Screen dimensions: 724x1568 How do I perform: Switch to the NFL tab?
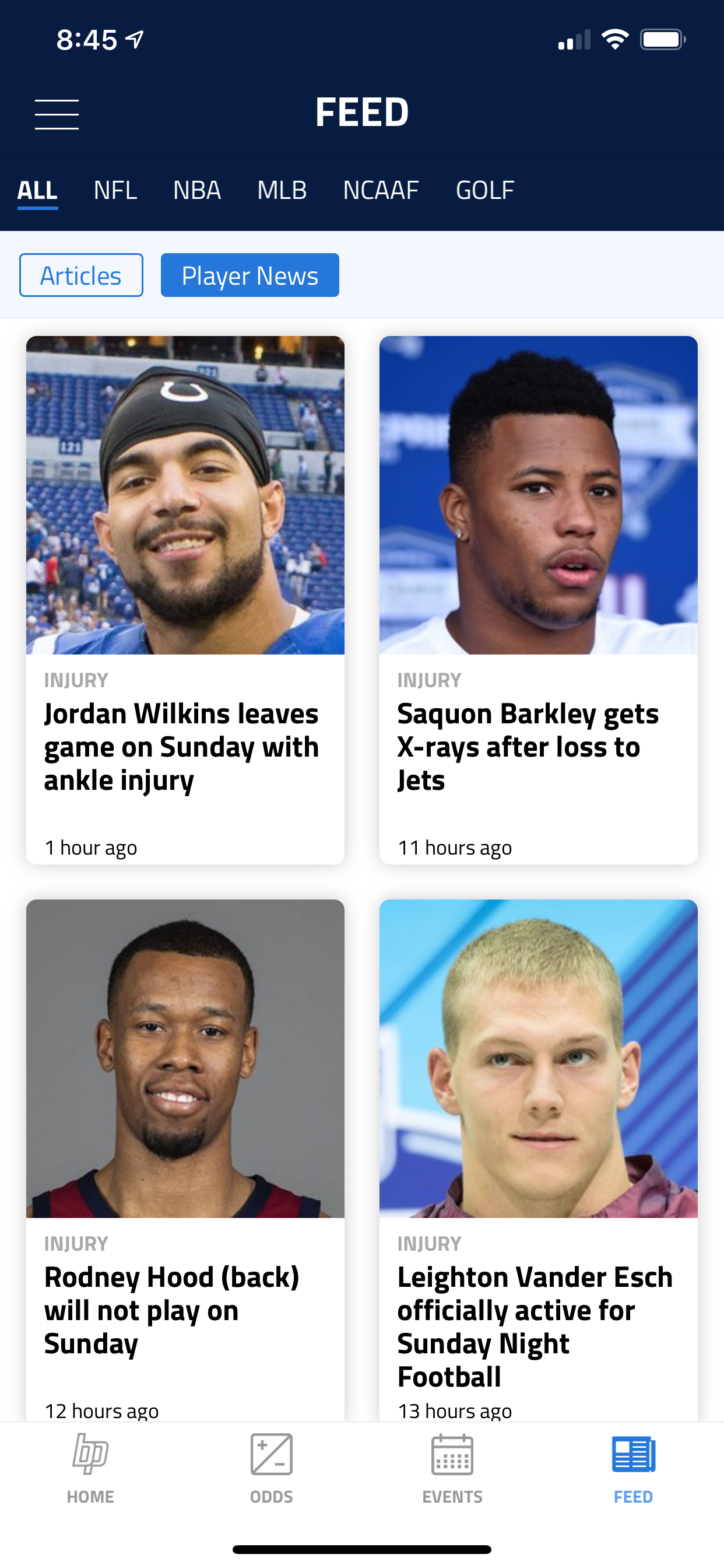point(115,191)
